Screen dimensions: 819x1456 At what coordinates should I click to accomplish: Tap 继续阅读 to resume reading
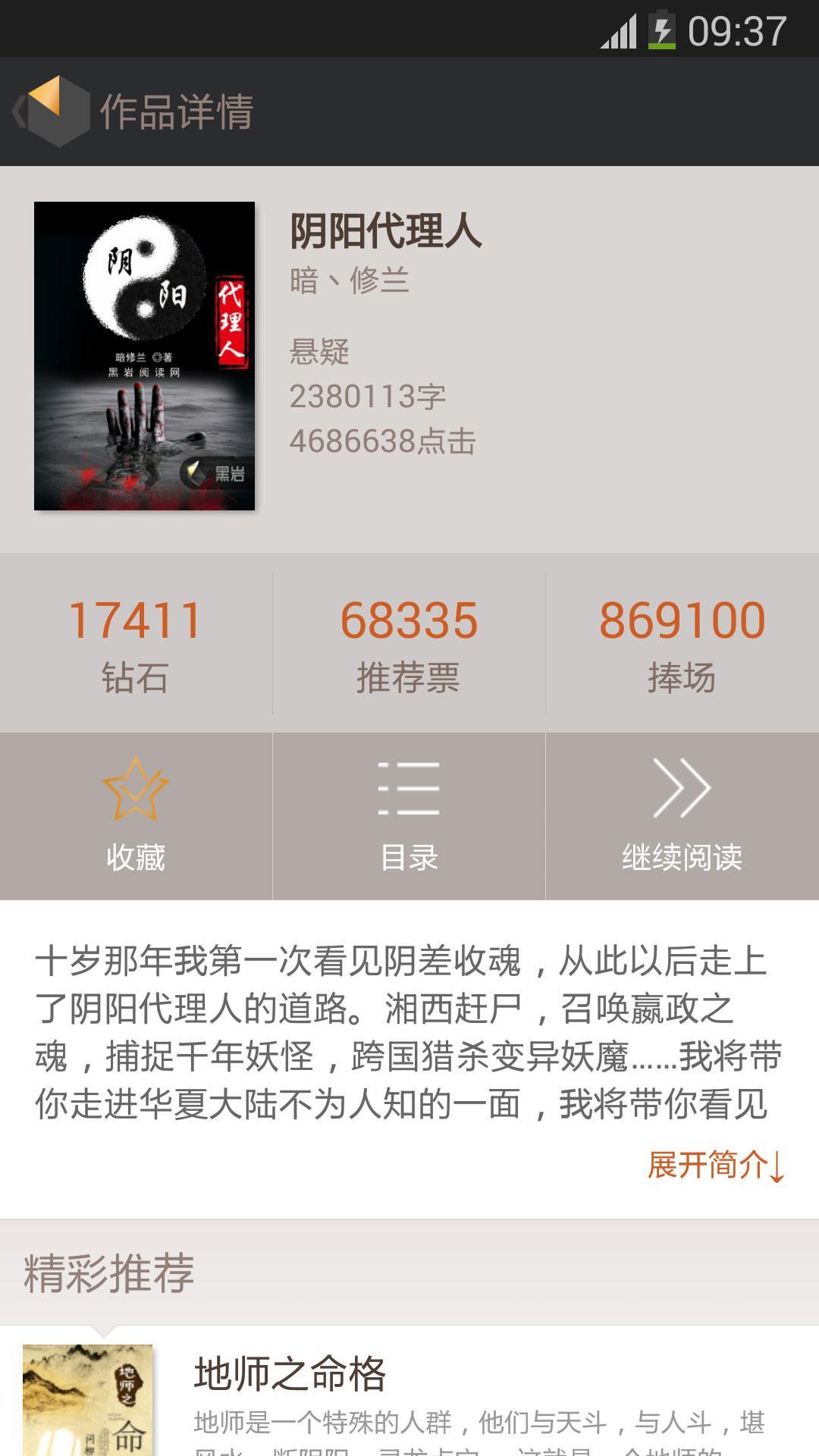pyautogui.click(x=682, y=816)
